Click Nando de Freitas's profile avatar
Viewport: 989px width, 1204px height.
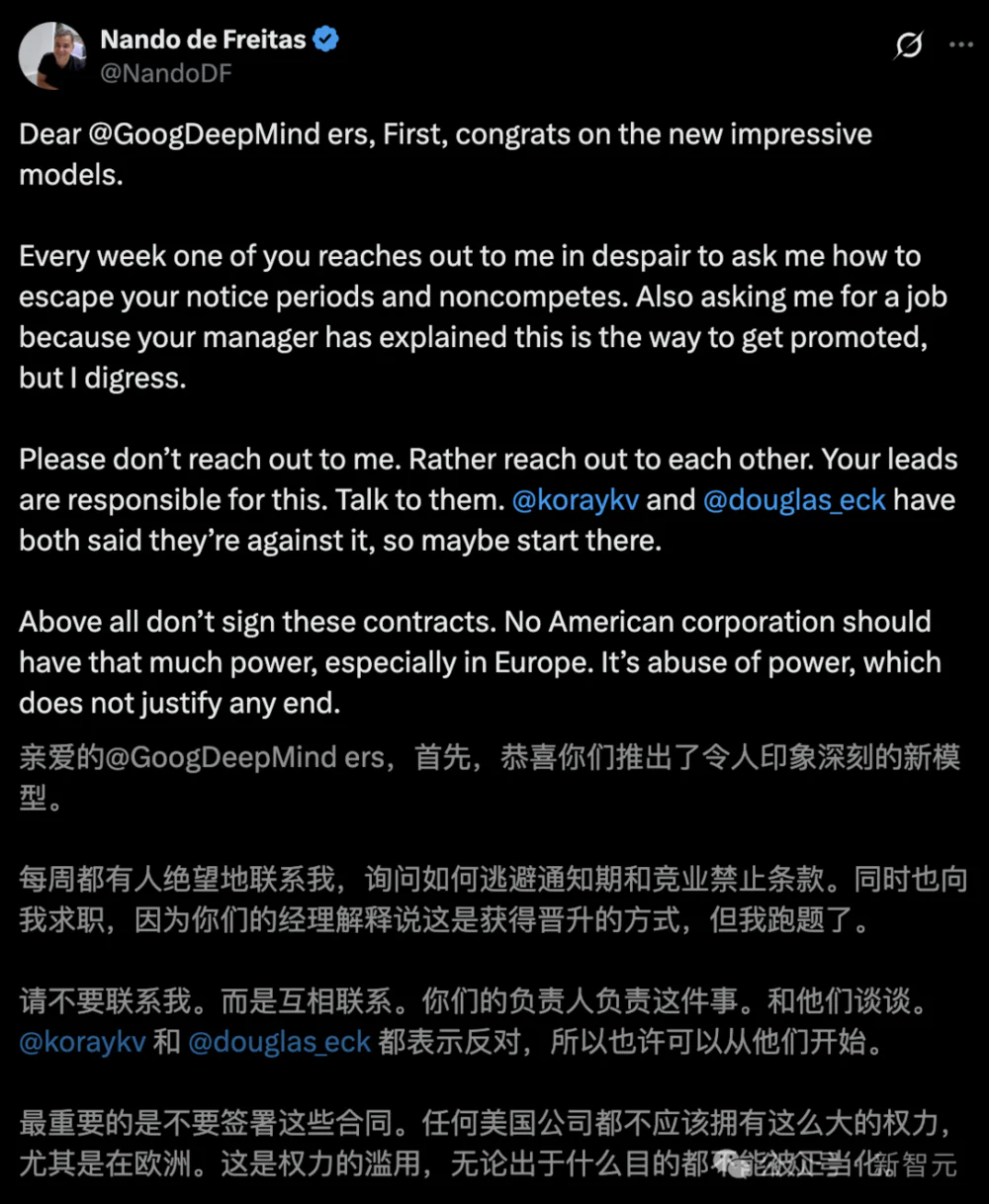click(x=51, y=56)
